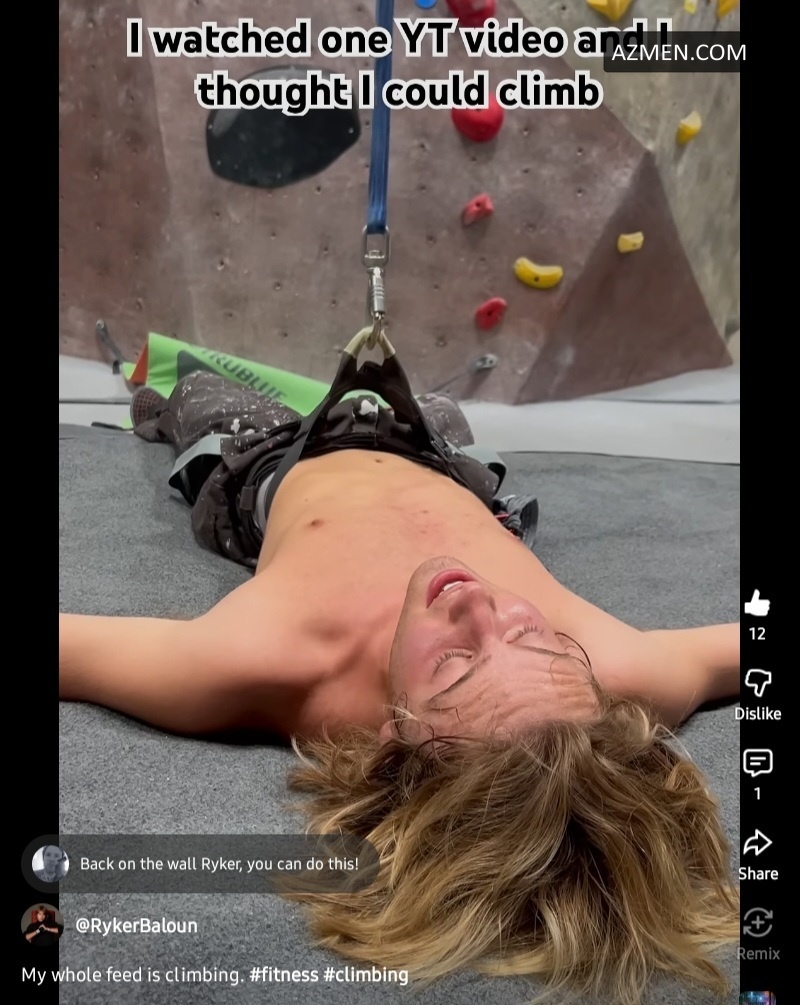The width and height of the screenshot is (800, 1005).
Task: Open the #fitness hashtag
Action: [283, 974]
